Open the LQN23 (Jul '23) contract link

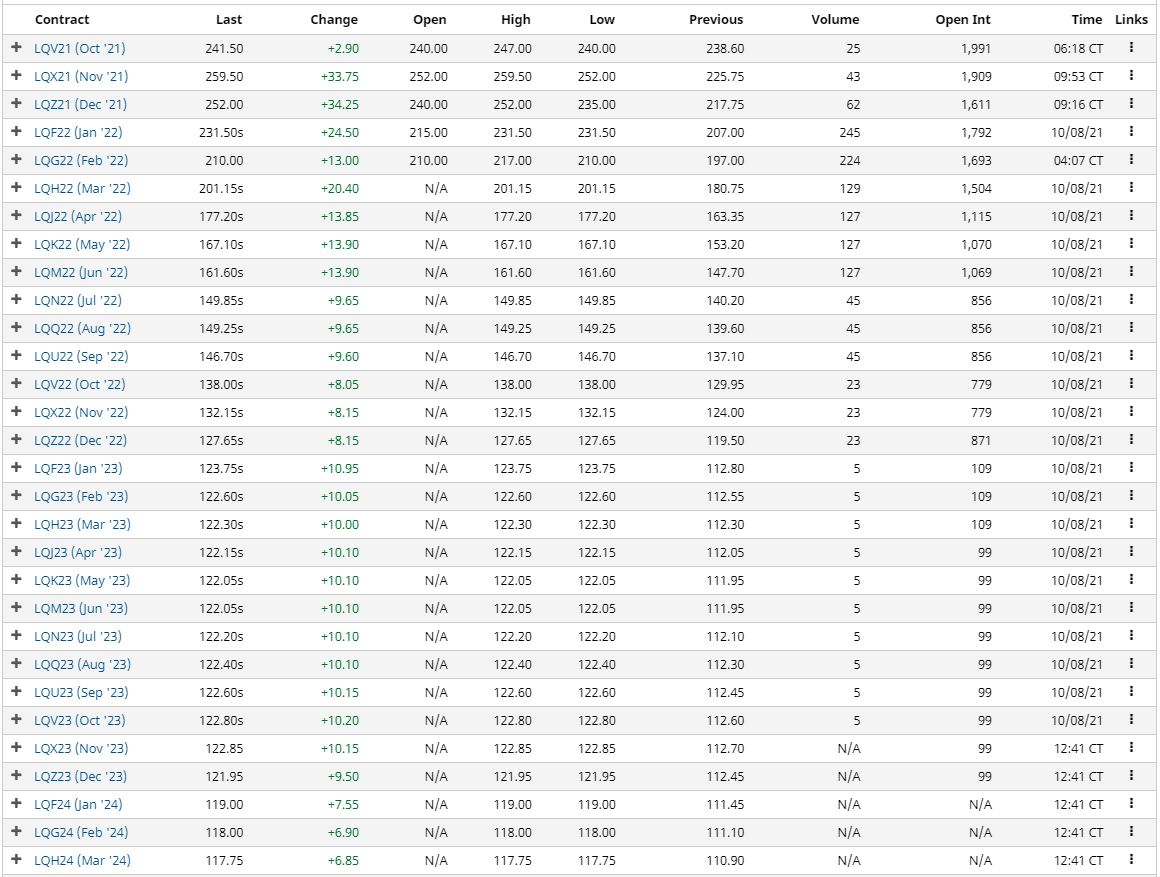click(78, 636)
